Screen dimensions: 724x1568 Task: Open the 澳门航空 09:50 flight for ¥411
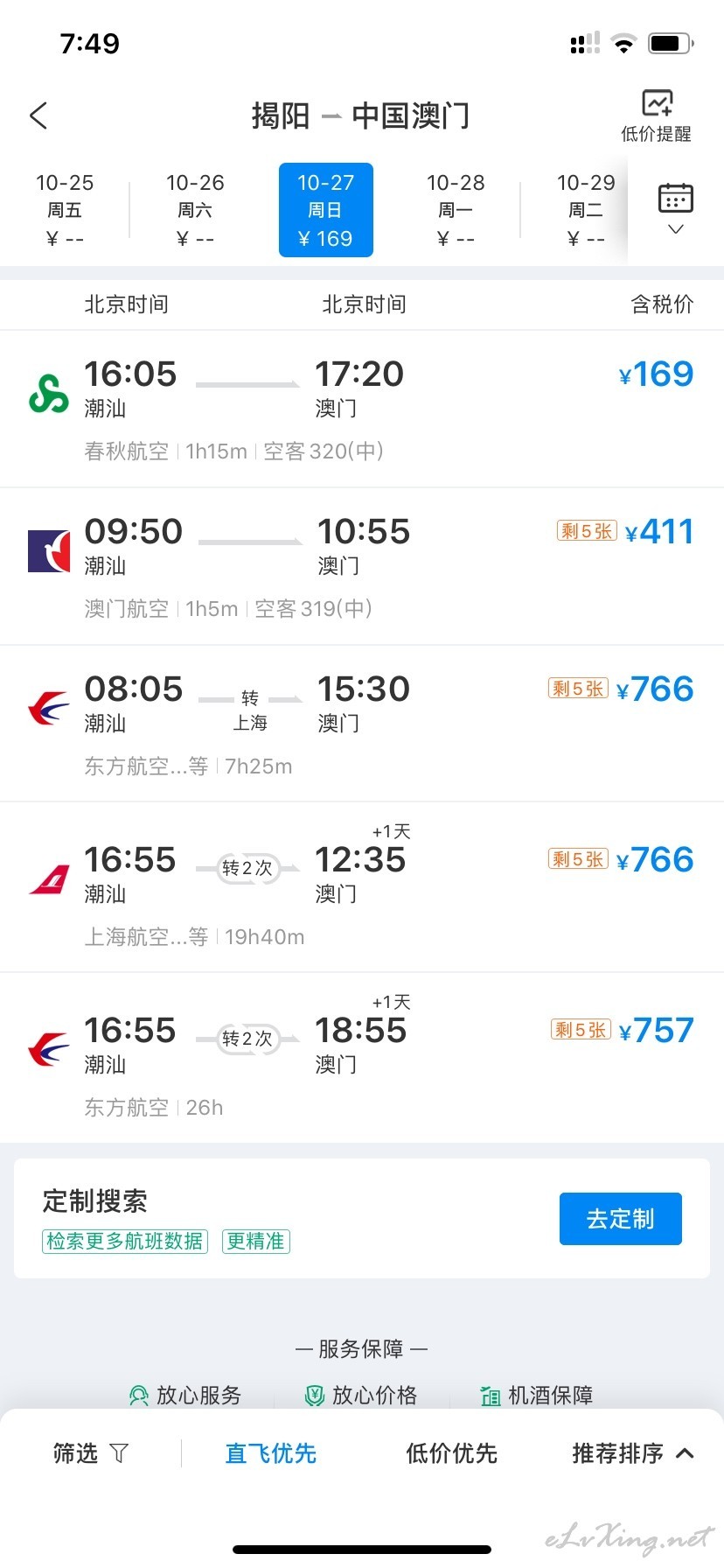362,566
